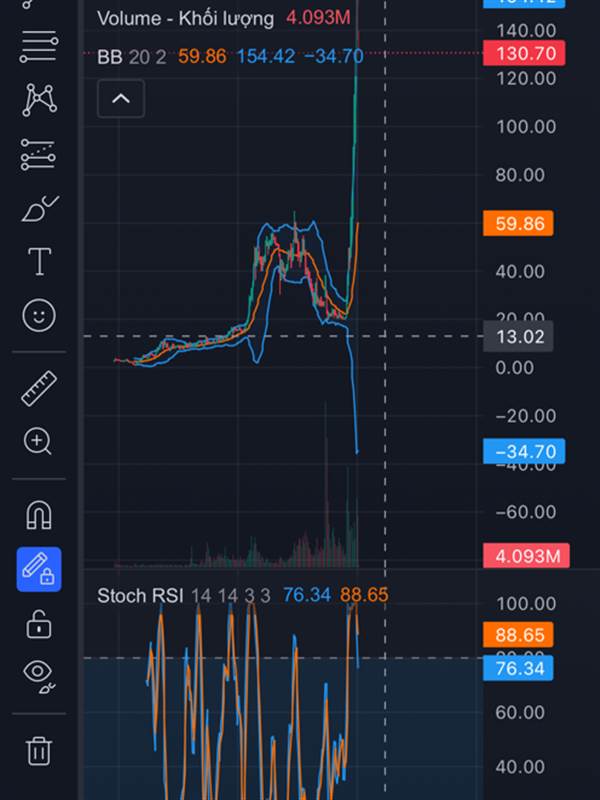Tap the zoom in magnifier tool
The height and width of the screenshot is (800, 600).
coord(38,441)
